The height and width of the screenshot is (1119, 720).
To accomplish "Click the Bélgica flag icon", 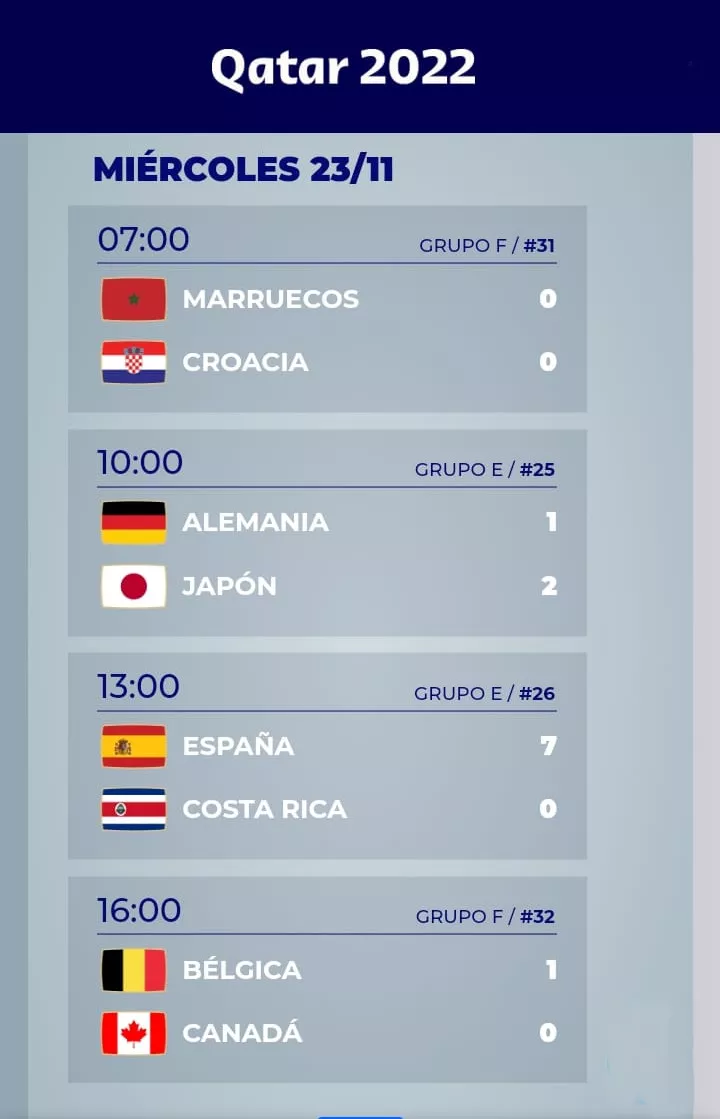I will (133, 969).
